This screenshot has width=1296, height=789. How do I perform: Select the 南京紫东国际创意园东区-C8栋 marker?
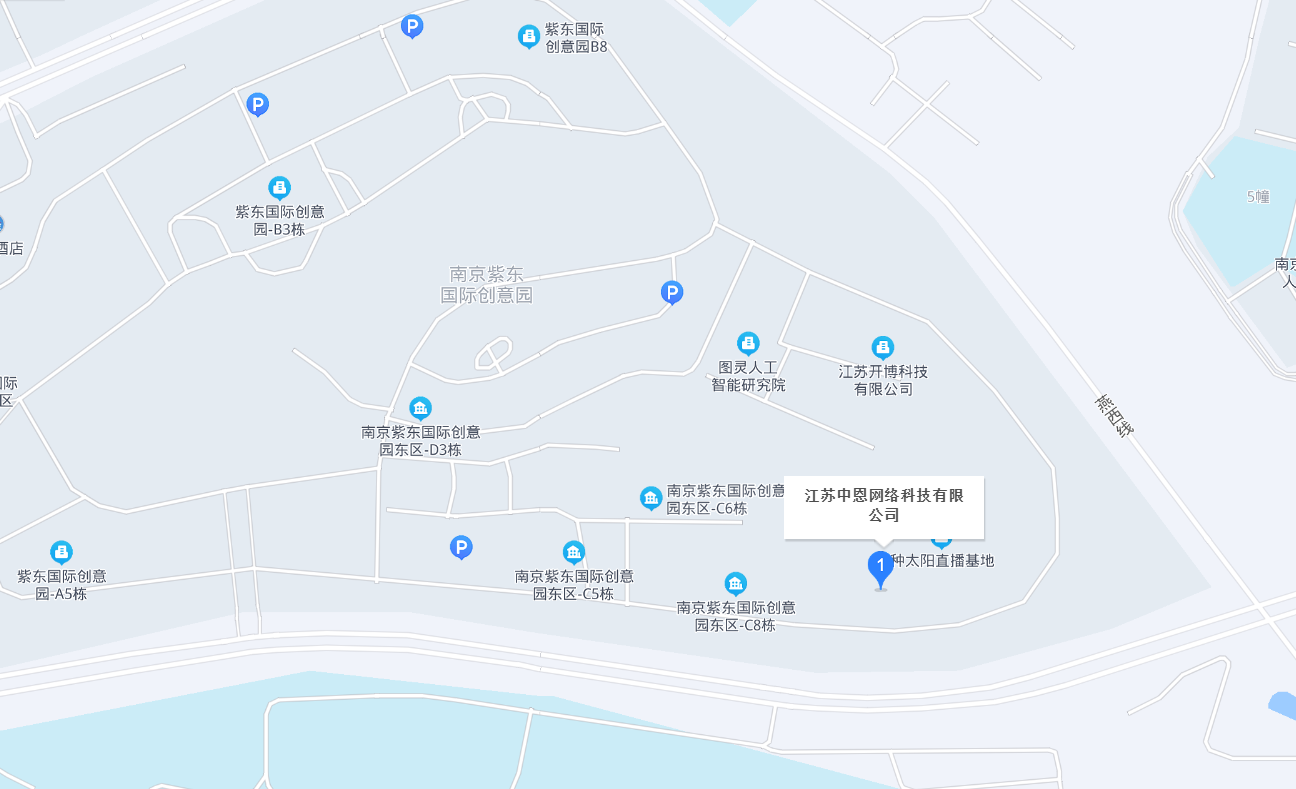pyautogui.click(x=736, y=583)
